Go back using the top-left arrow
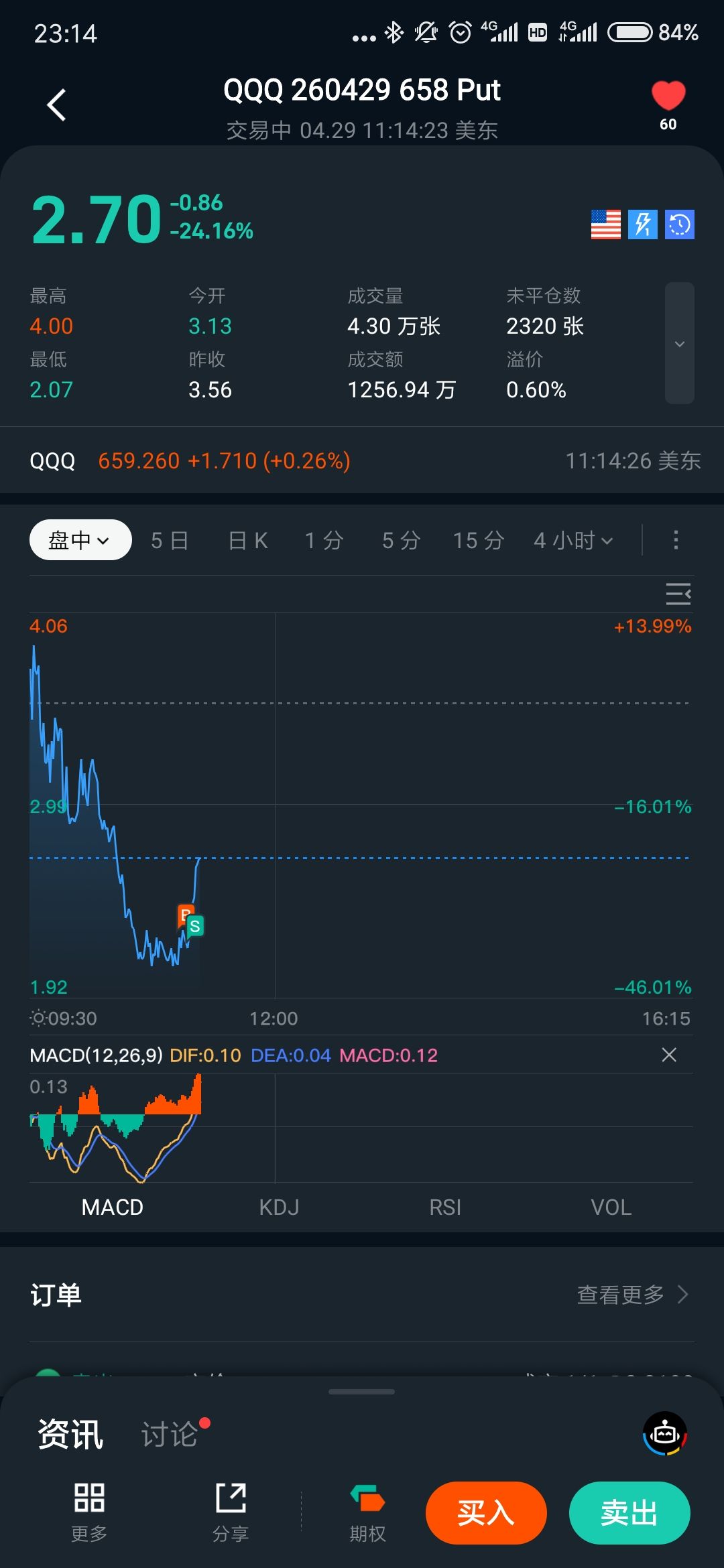Viewport: 724px width, 1568px height. 57,105
